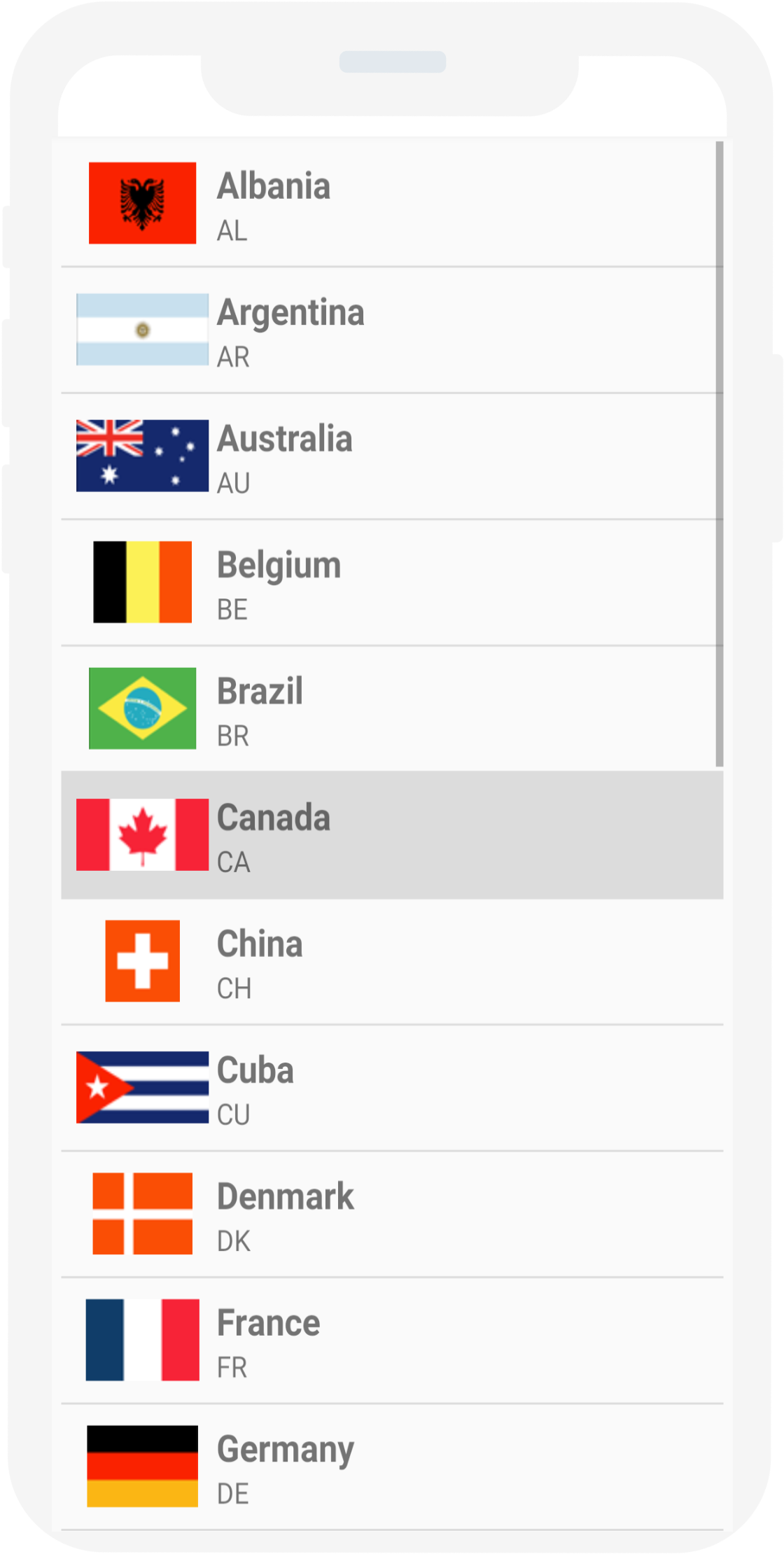This screenshot has width=784, height=1554.
Task: Choose the China CH entry
Action: point(392,961)
